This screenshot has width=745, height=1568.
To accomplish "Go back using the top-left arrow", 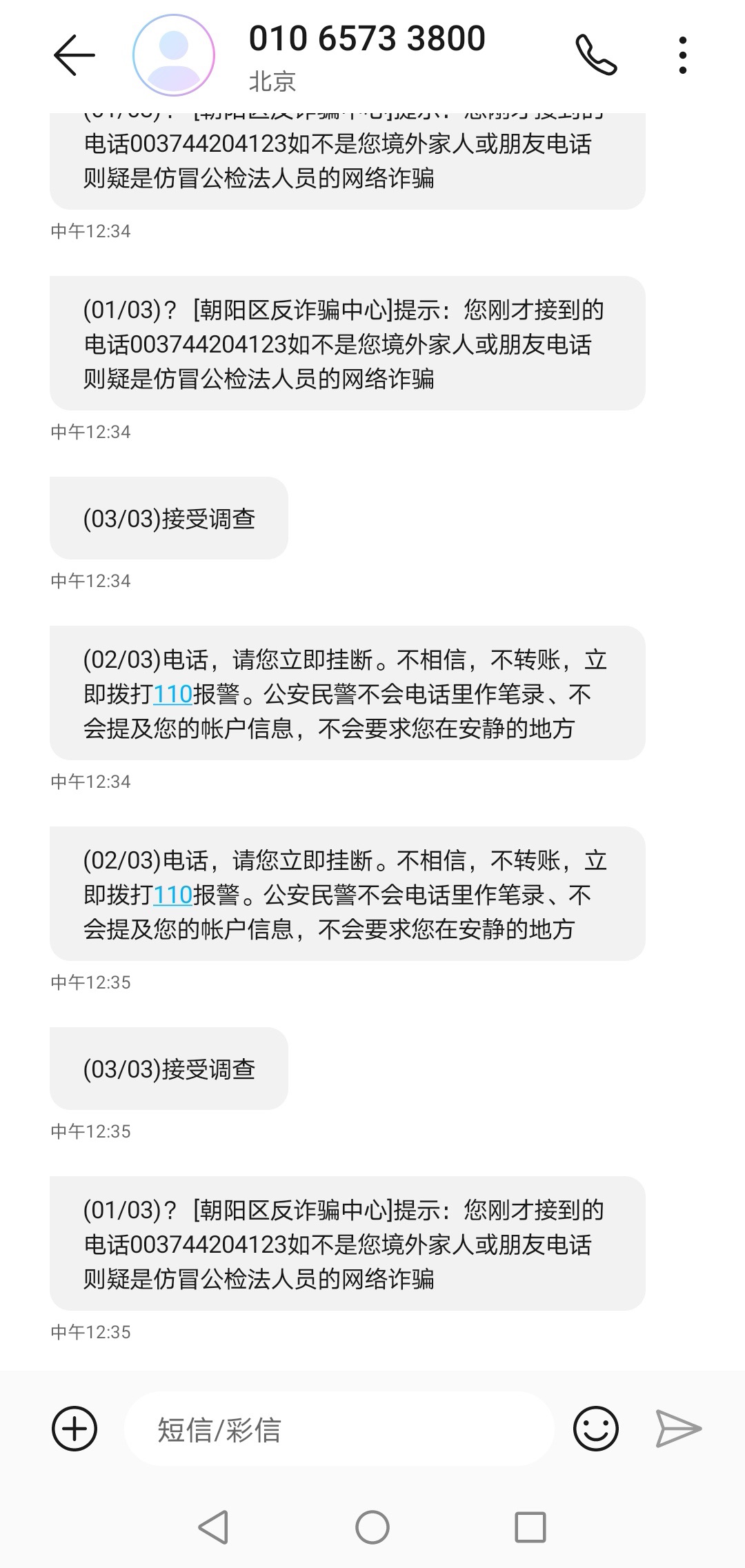I will click(x=74, y=55).
